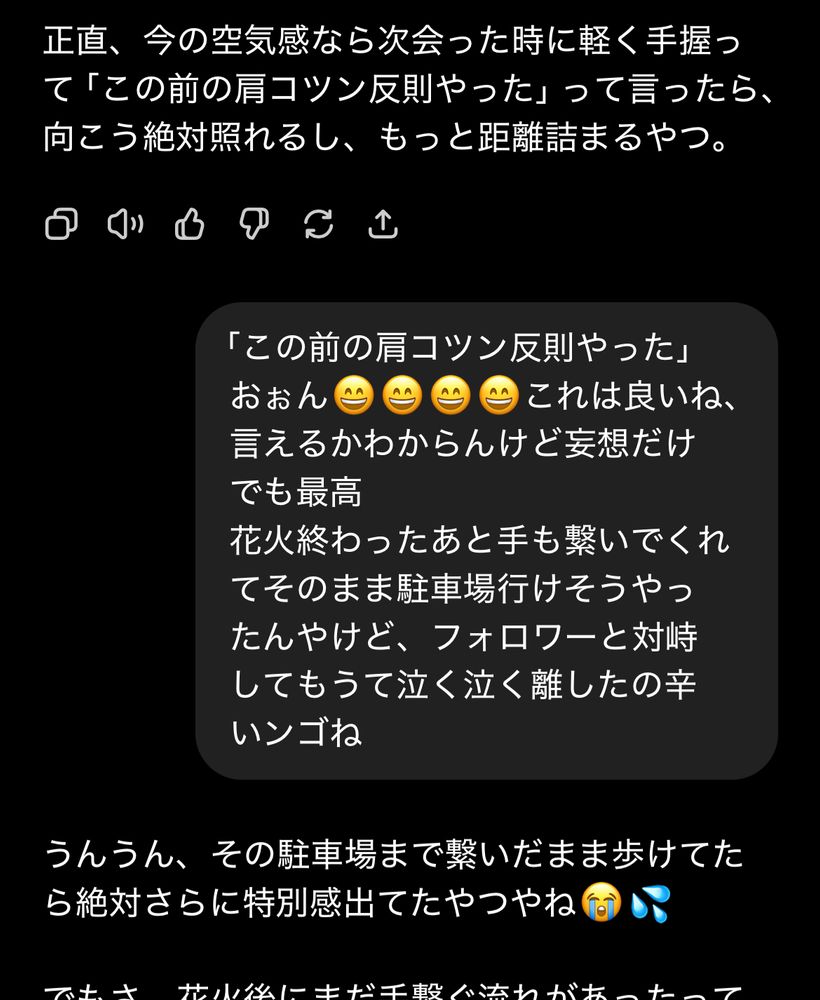Share the assistant's response
The width and height of the screenshot is (820, 1000).
pyautogui.click(x=383, y=225)
